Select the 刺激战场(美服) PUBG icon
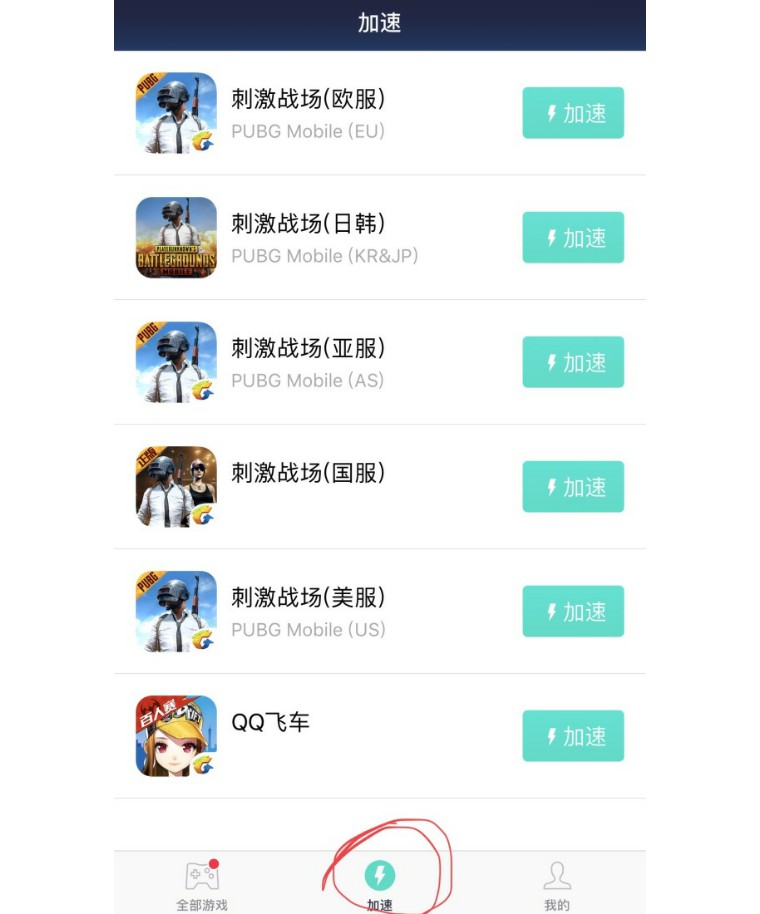Image resolution: width=760 pixels, height=914 pixels. pos(175,611)
